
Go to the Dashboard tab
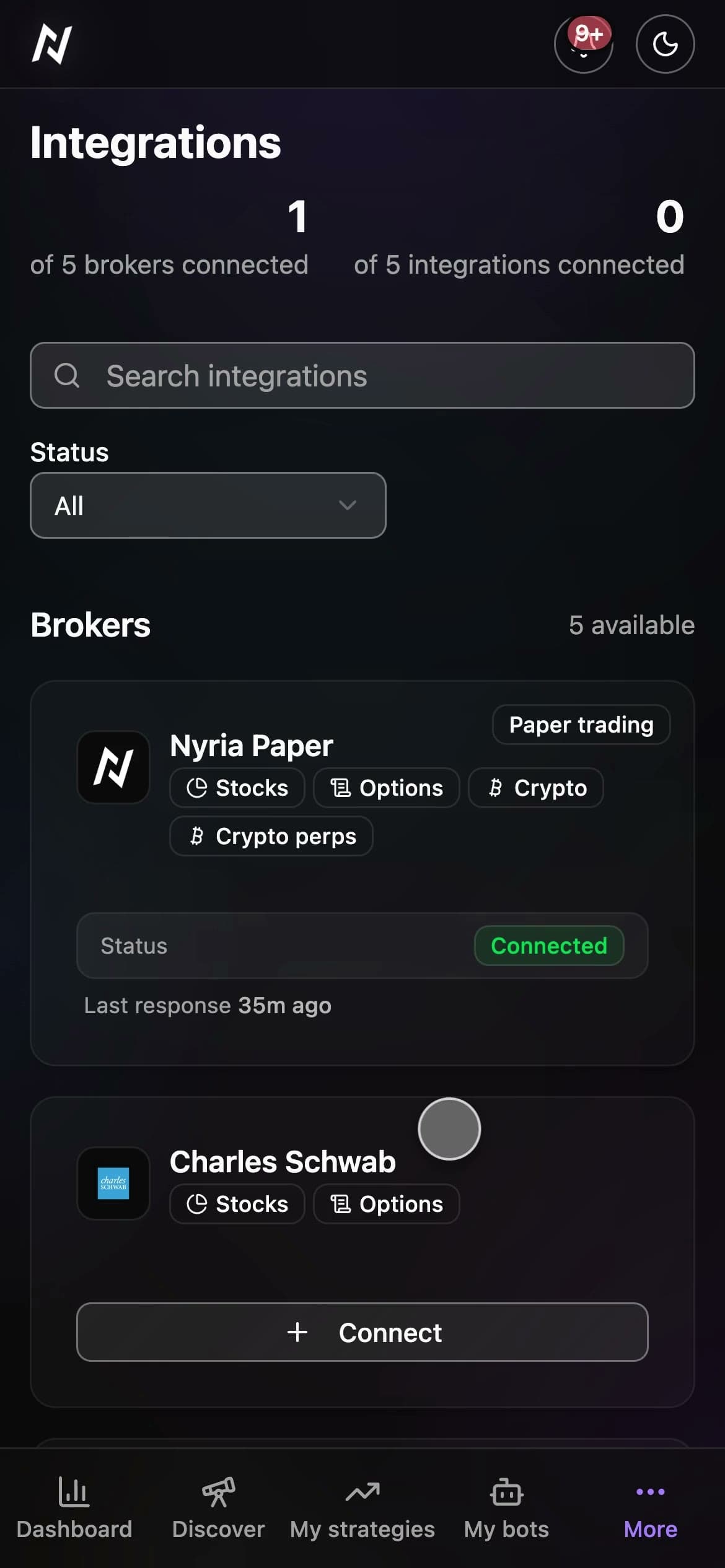[x=74, y=1509]
